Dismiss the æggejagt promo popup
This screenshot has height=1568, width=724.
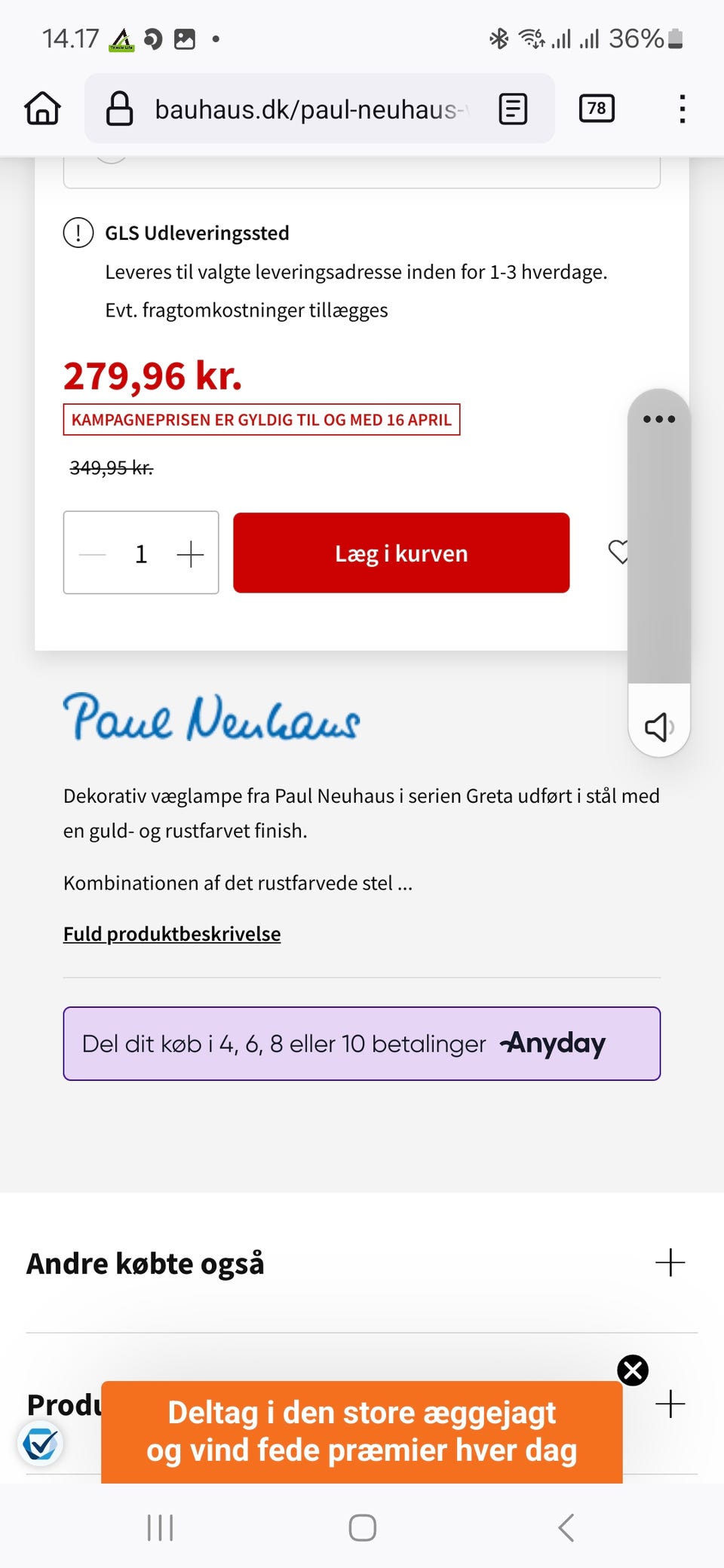632,1370
